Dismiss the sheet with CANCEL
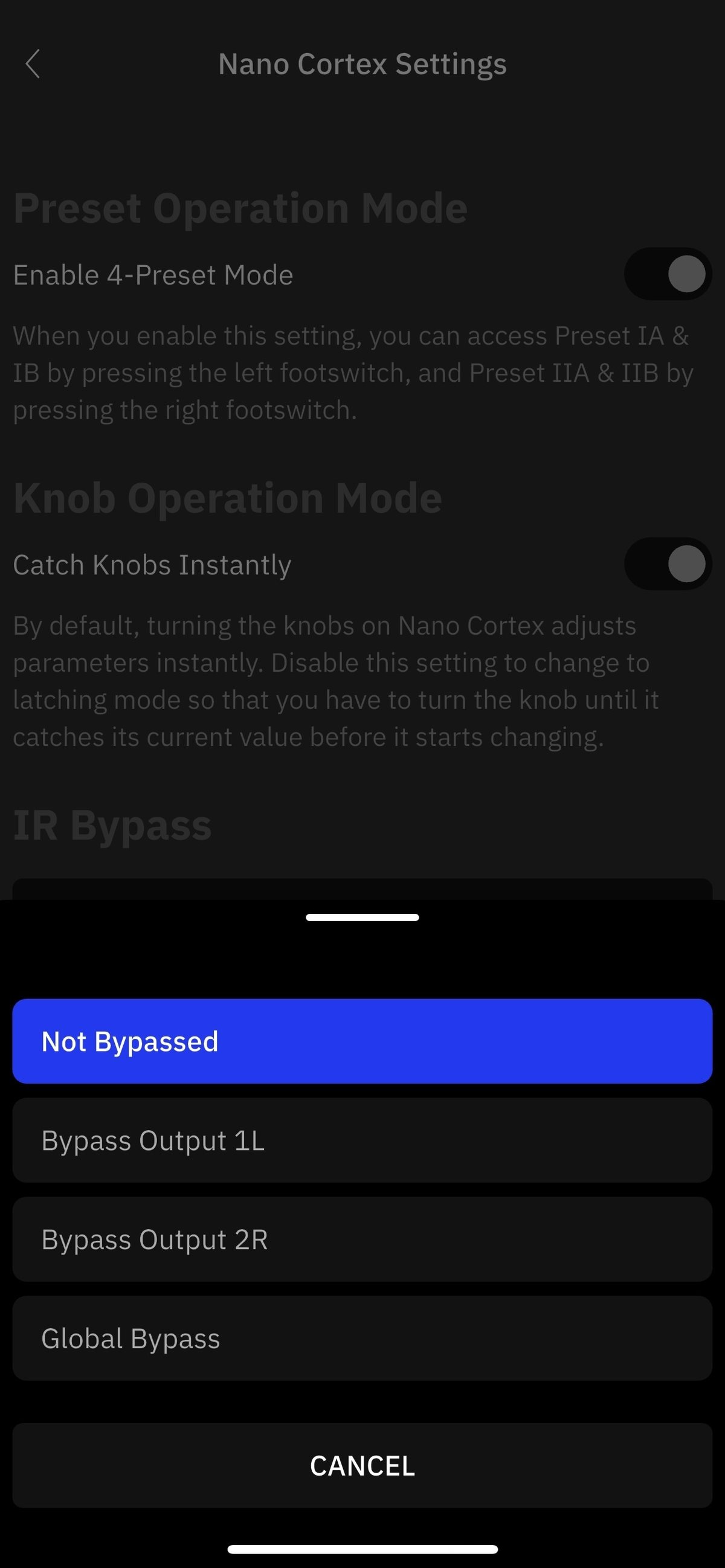 pos(362,1466)
